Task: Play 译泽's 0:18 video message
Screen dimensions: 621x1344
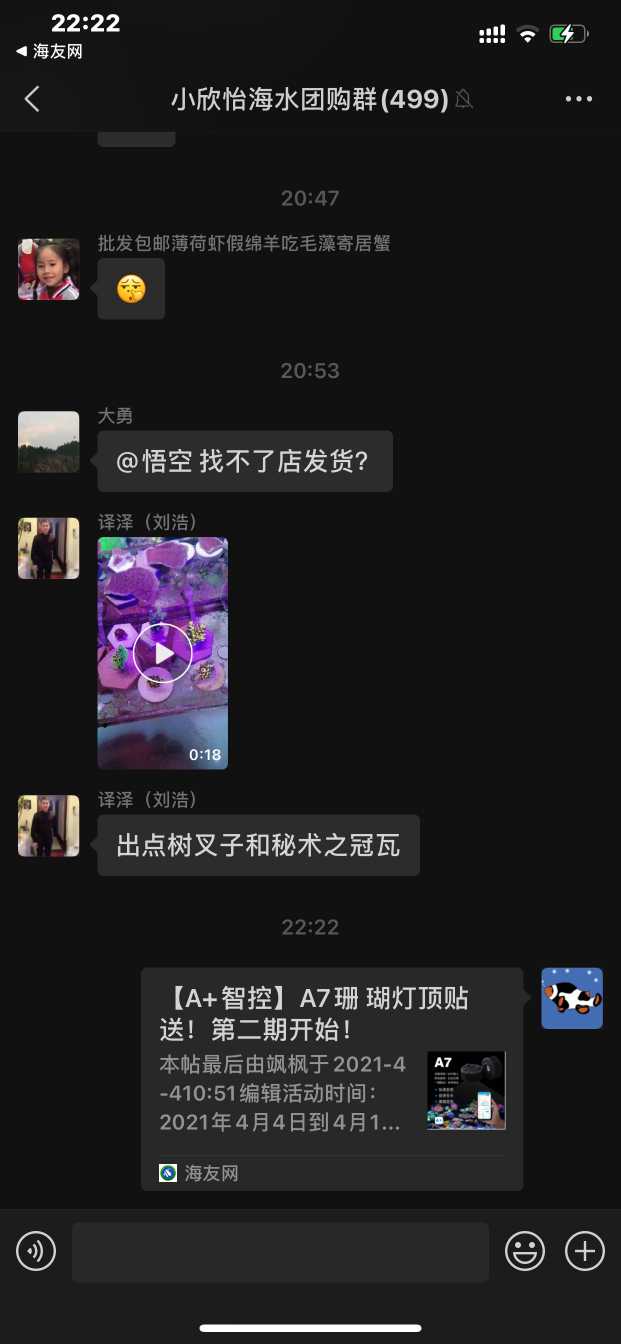Action: coord(162,653)
